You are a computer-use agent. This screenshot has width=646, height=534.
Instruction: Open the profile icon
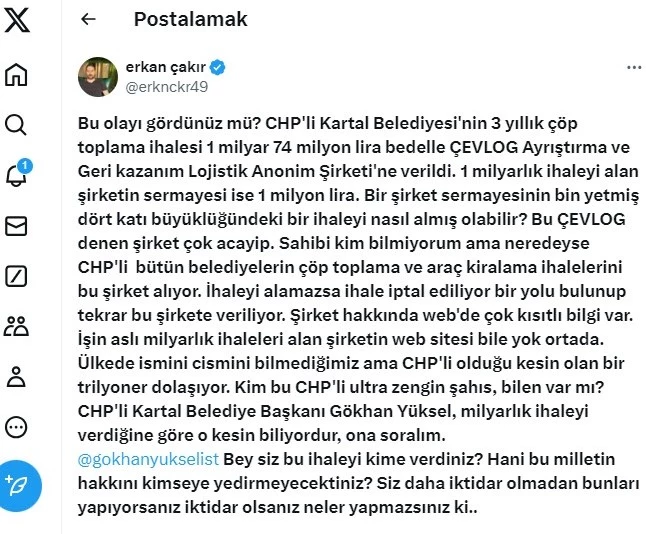point(17,376)
